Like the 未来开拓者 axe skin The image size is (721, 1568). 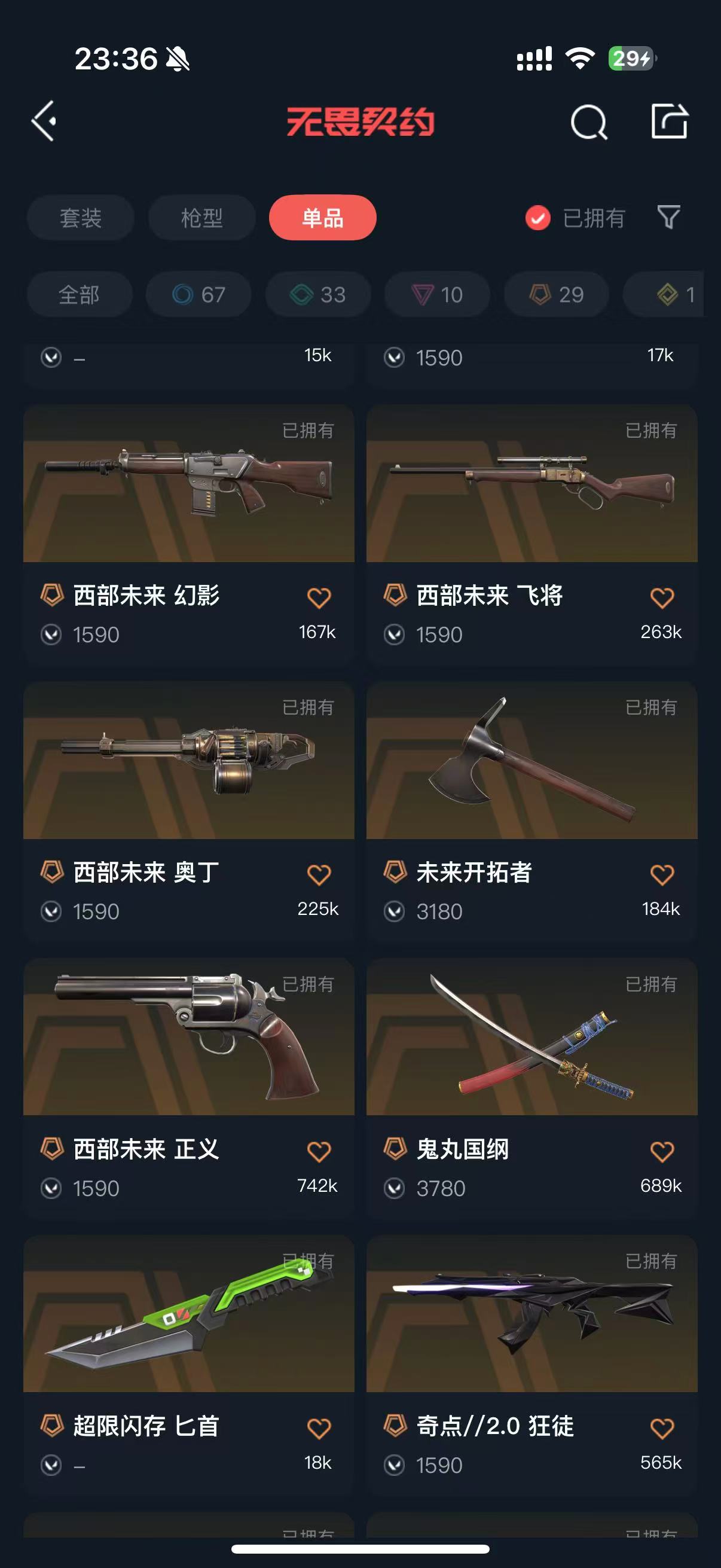[662, 875]
